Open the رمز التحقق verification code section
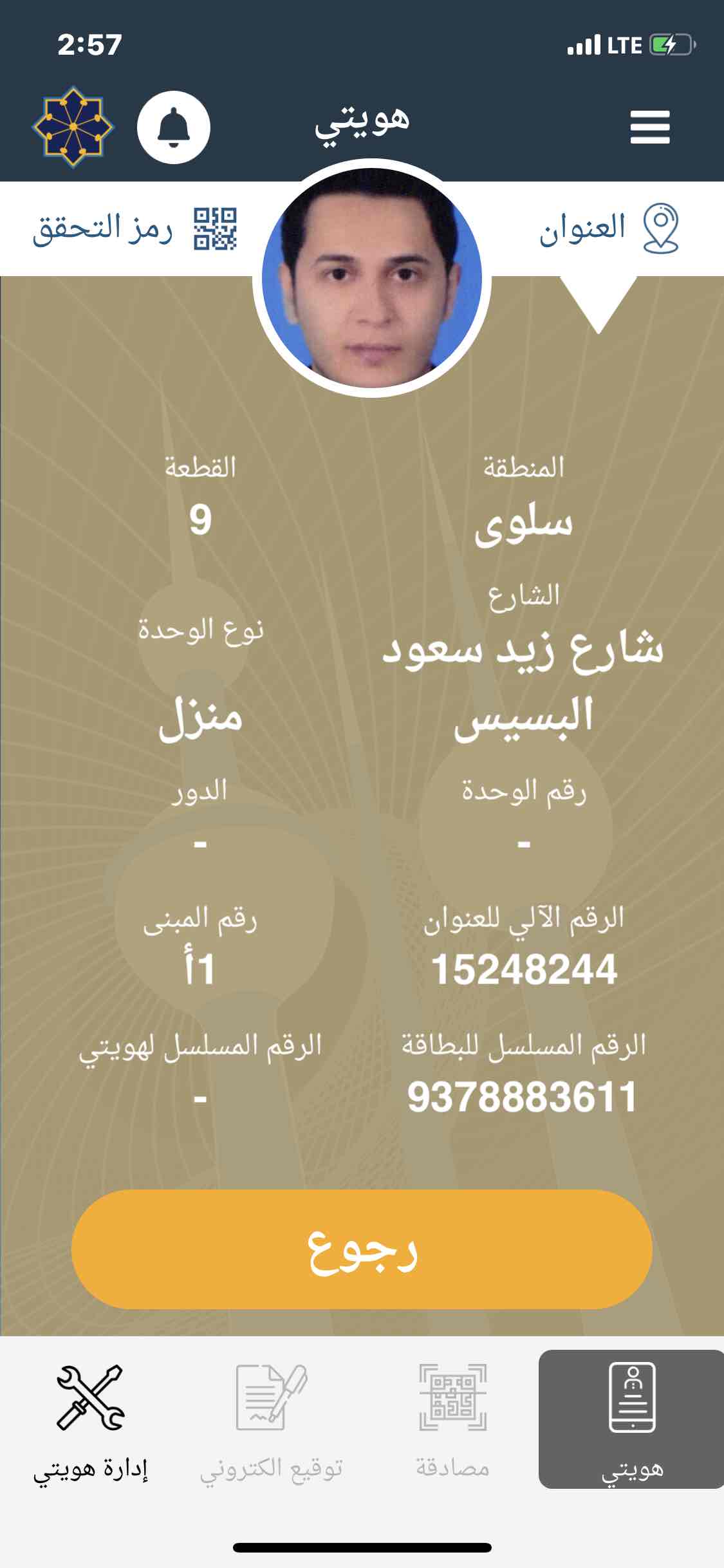Image resolution: width=724 pixels, height=1568 pixels. (x=135, y=229)
